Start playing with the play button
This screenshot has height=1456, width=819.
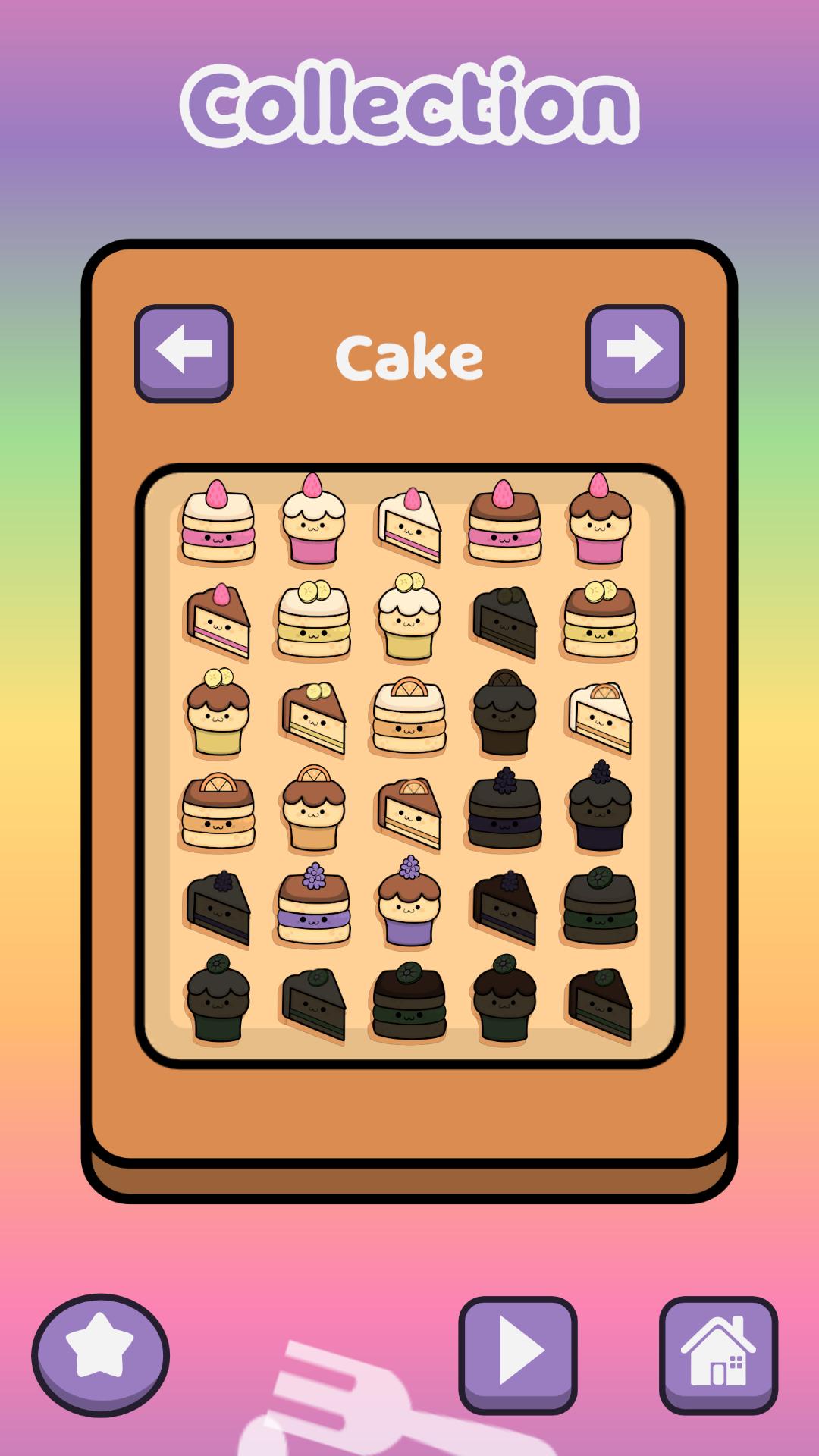[518, 1354]
